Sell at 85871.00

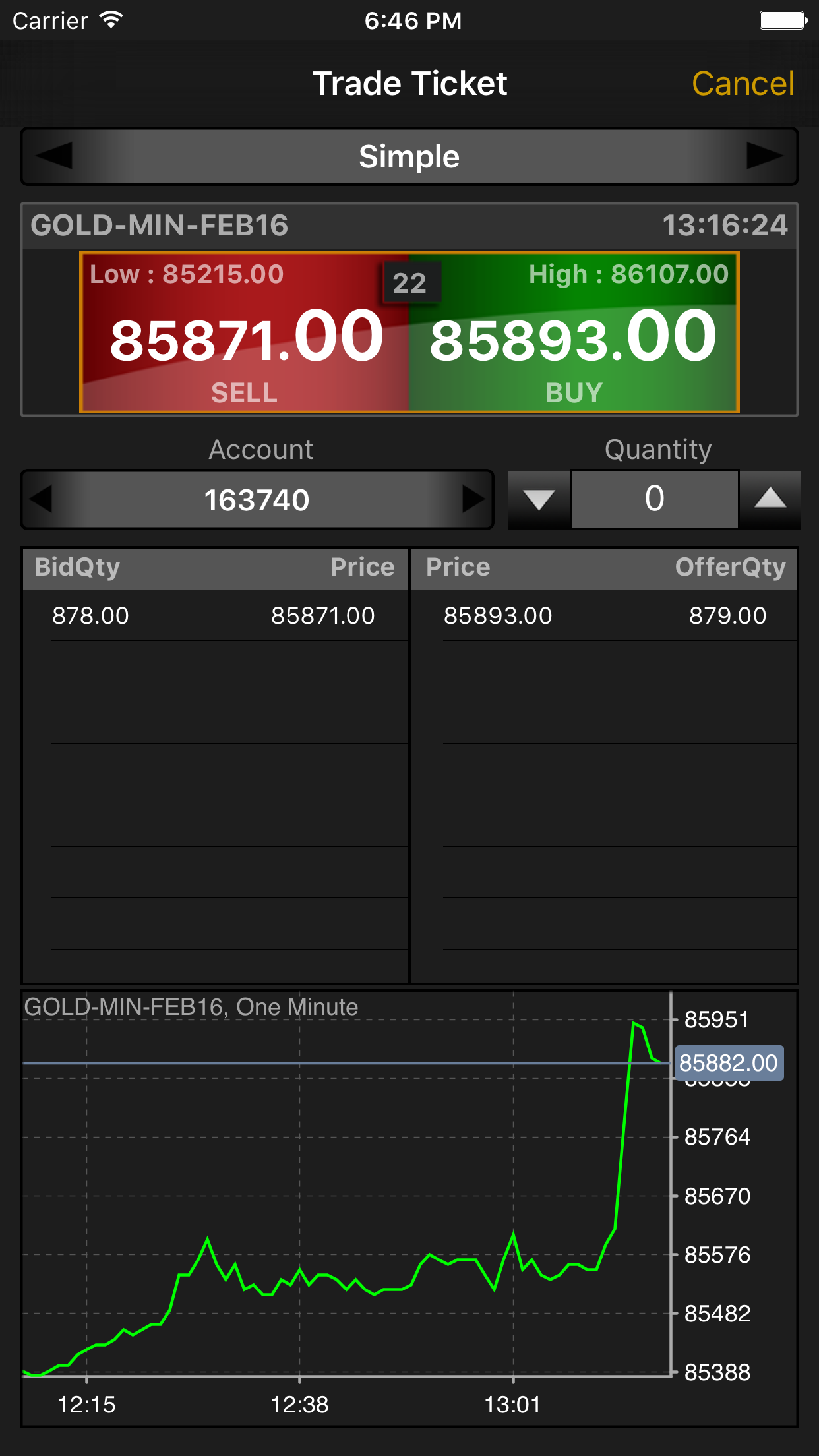coord(245,333)
